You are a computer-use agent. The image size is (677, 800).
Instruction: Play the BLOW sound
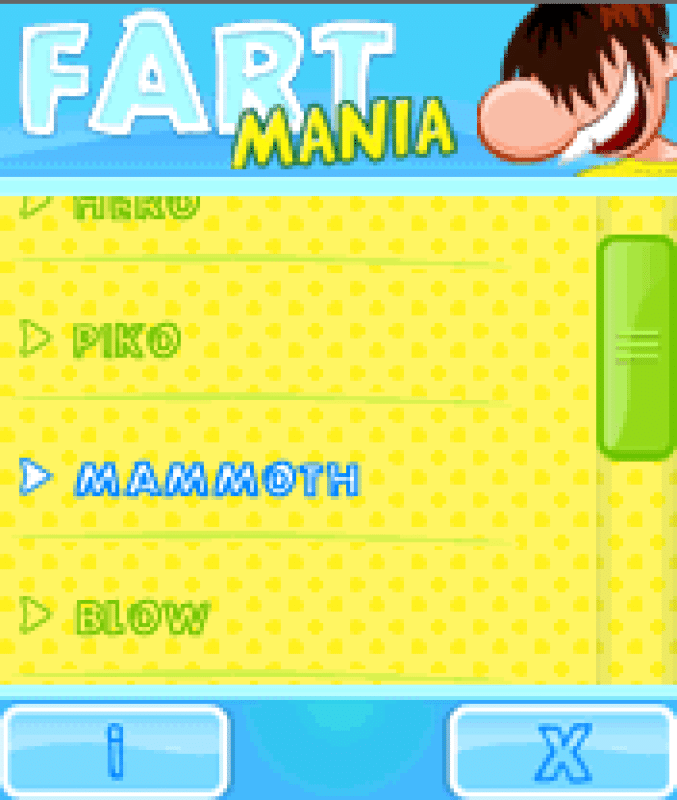[142, 618]
